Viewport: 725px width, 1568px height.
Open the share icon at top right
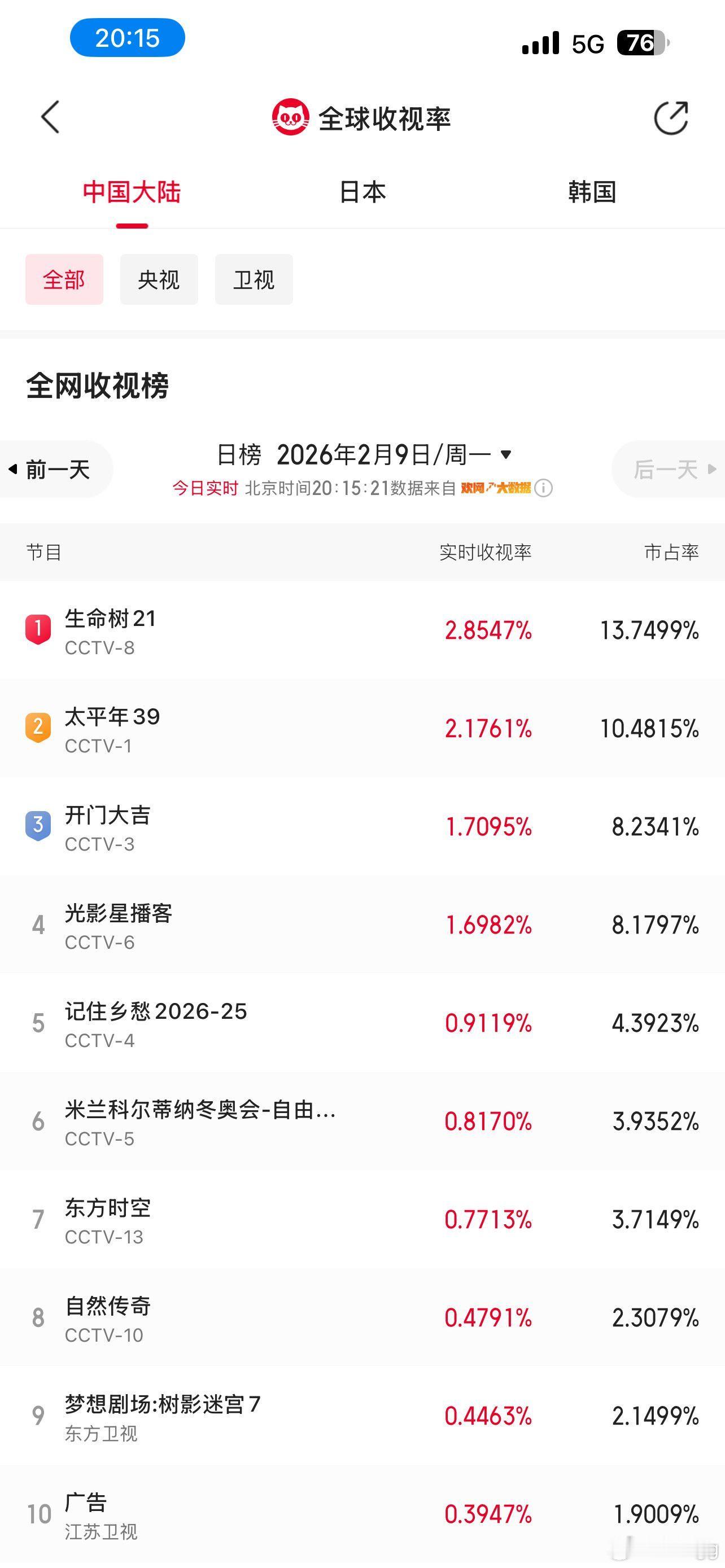tap(671, 119)
